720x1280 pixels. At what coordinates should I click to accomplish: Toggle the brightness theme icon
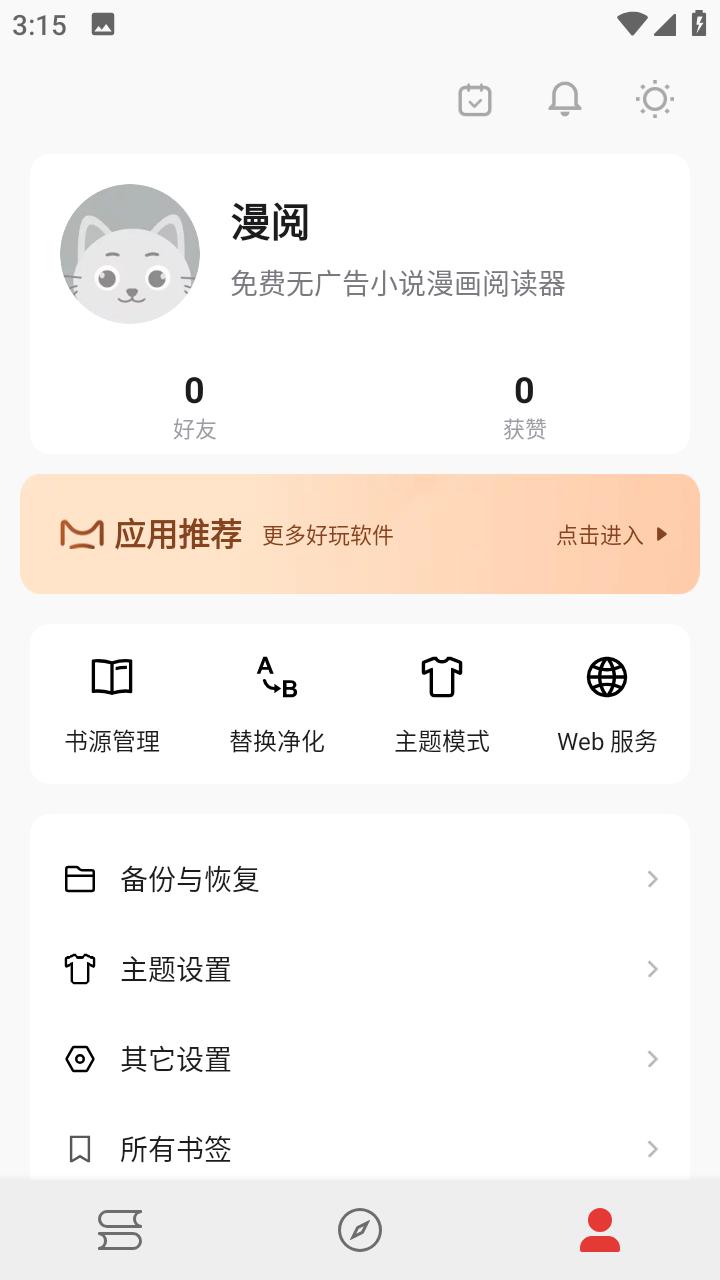click(655, 100)
